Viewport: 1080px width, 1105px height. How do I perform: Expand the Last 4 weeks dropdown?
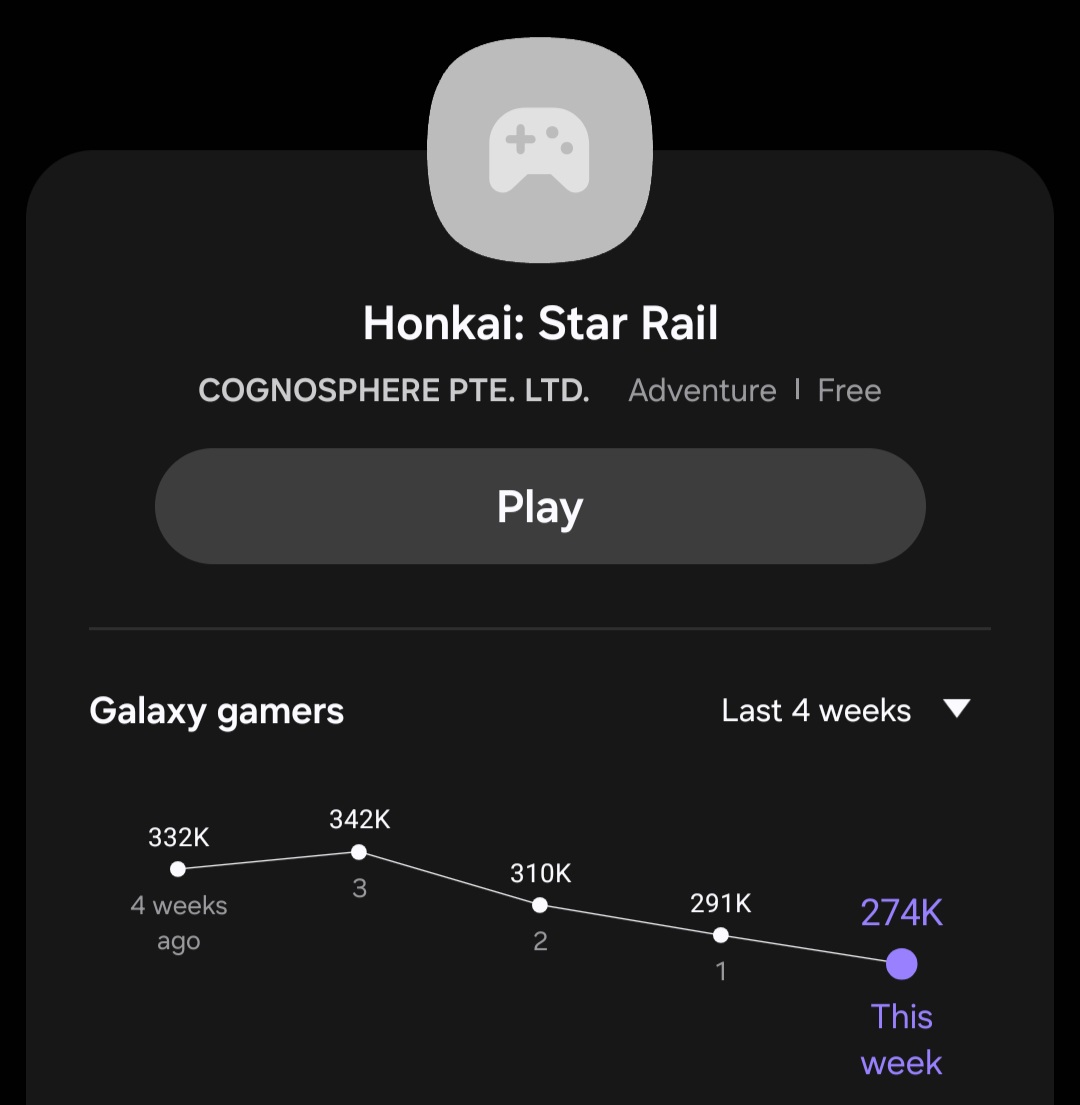coord(845,711)
